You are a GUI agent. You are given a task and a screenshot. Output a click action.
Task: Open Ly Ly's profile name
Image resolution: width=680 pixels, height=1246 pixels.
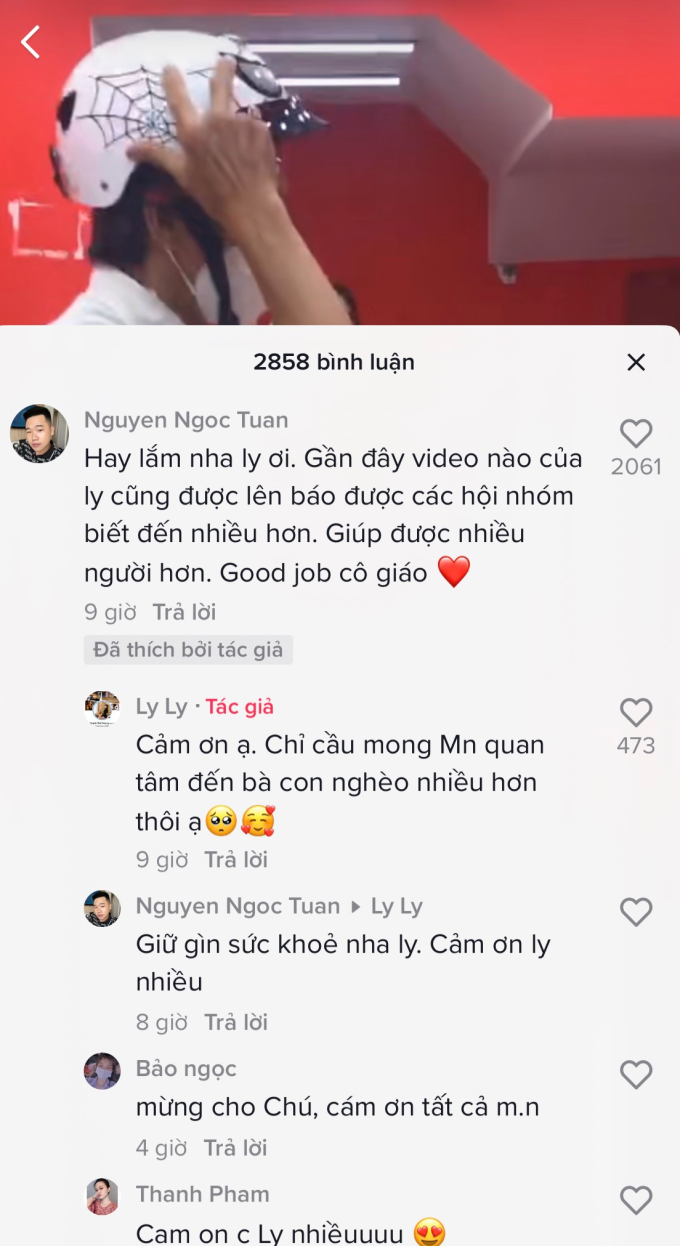pos(162,707)
